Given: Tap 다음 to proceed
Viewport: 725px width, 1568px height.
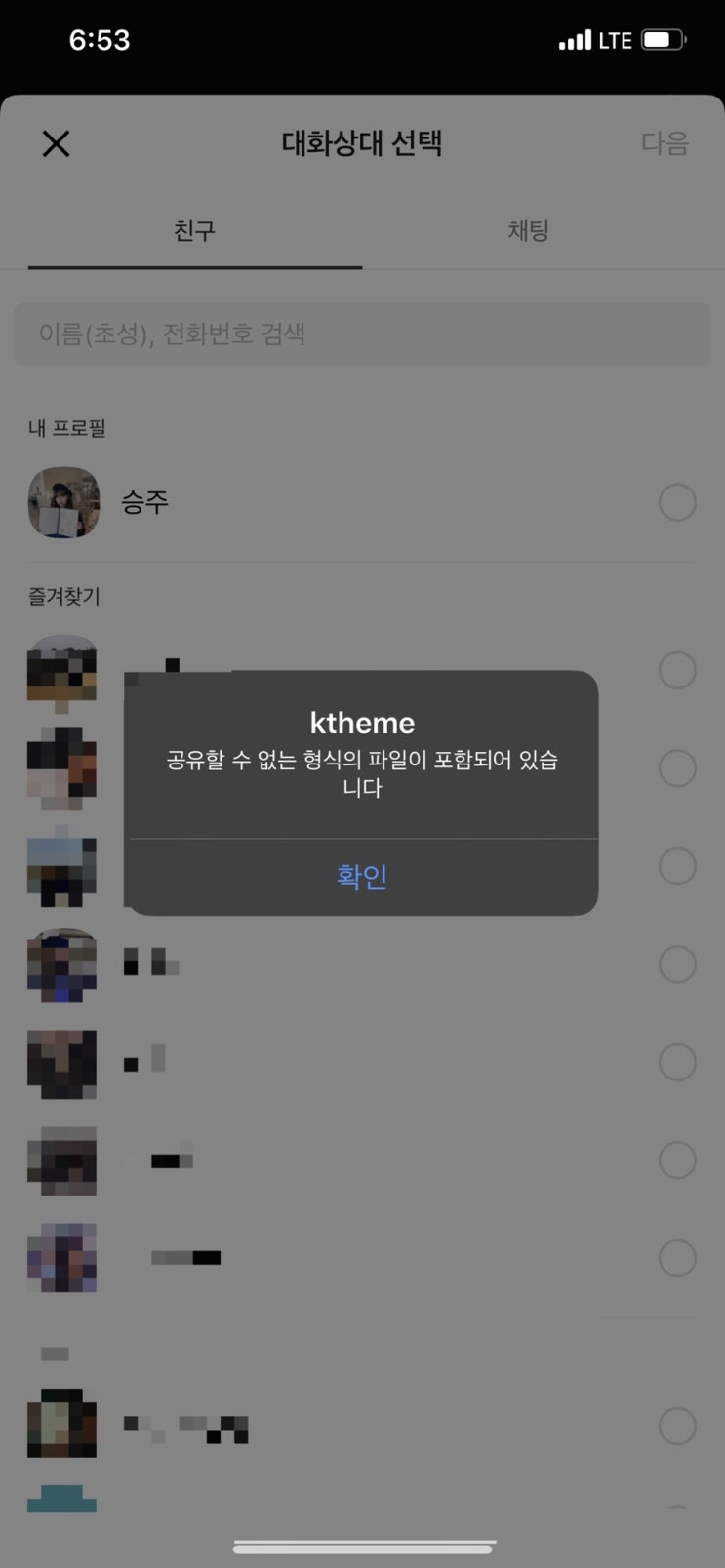Looking at the screenshot, I should 665,144.
